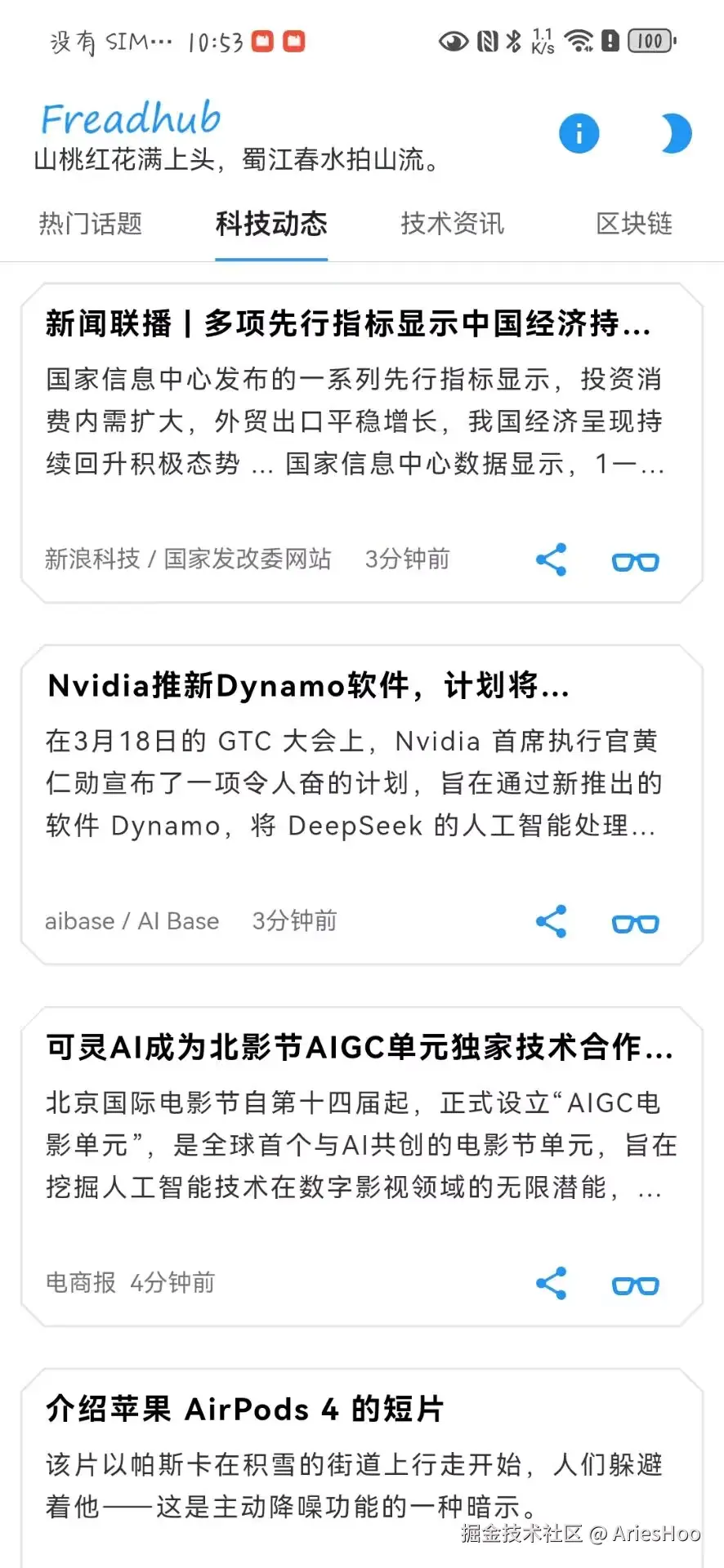Switch to the 热门话题 tab
This screenshot has height=1568, width=724.
coord(91,224)
